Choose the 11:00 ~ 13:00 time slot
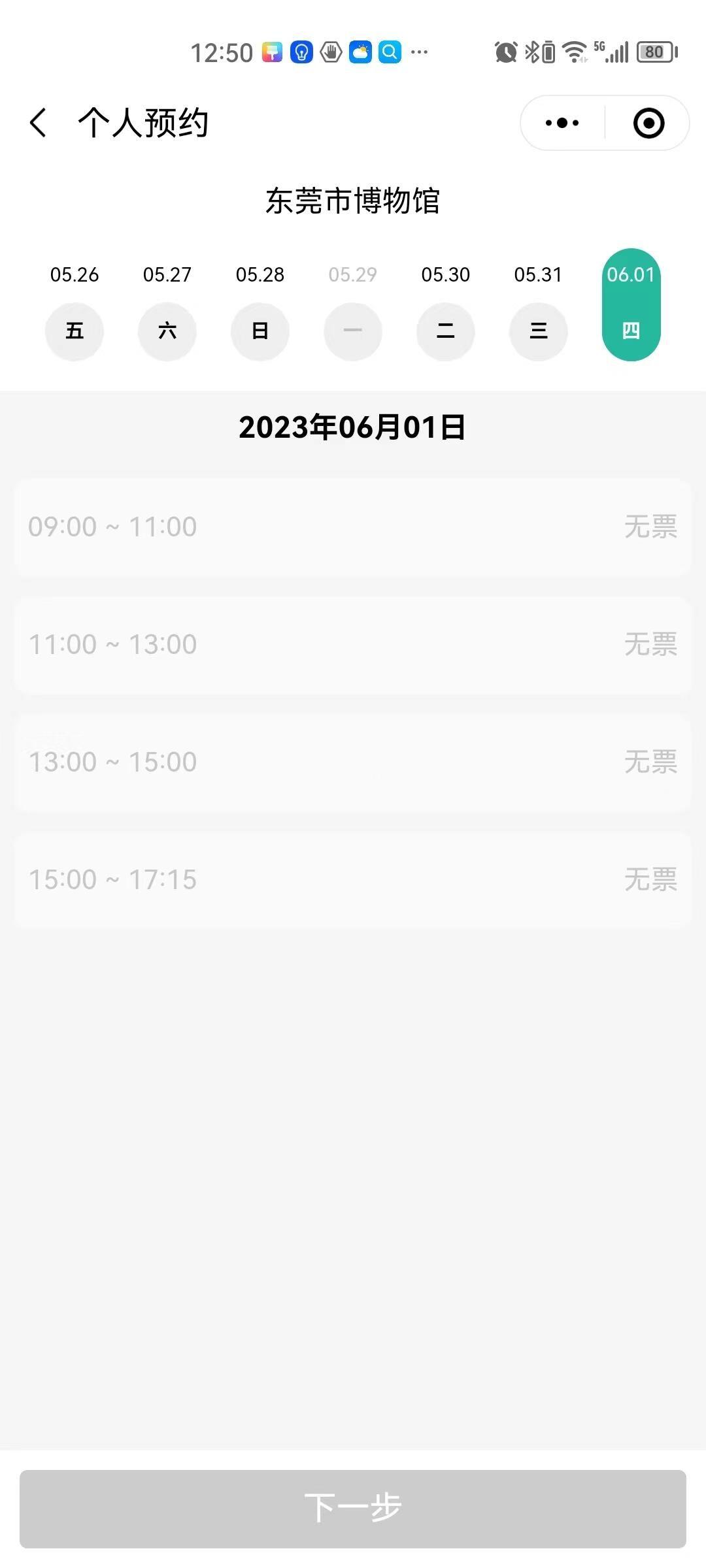This screenshot has height=1568, width=706. tap(353, 645)
